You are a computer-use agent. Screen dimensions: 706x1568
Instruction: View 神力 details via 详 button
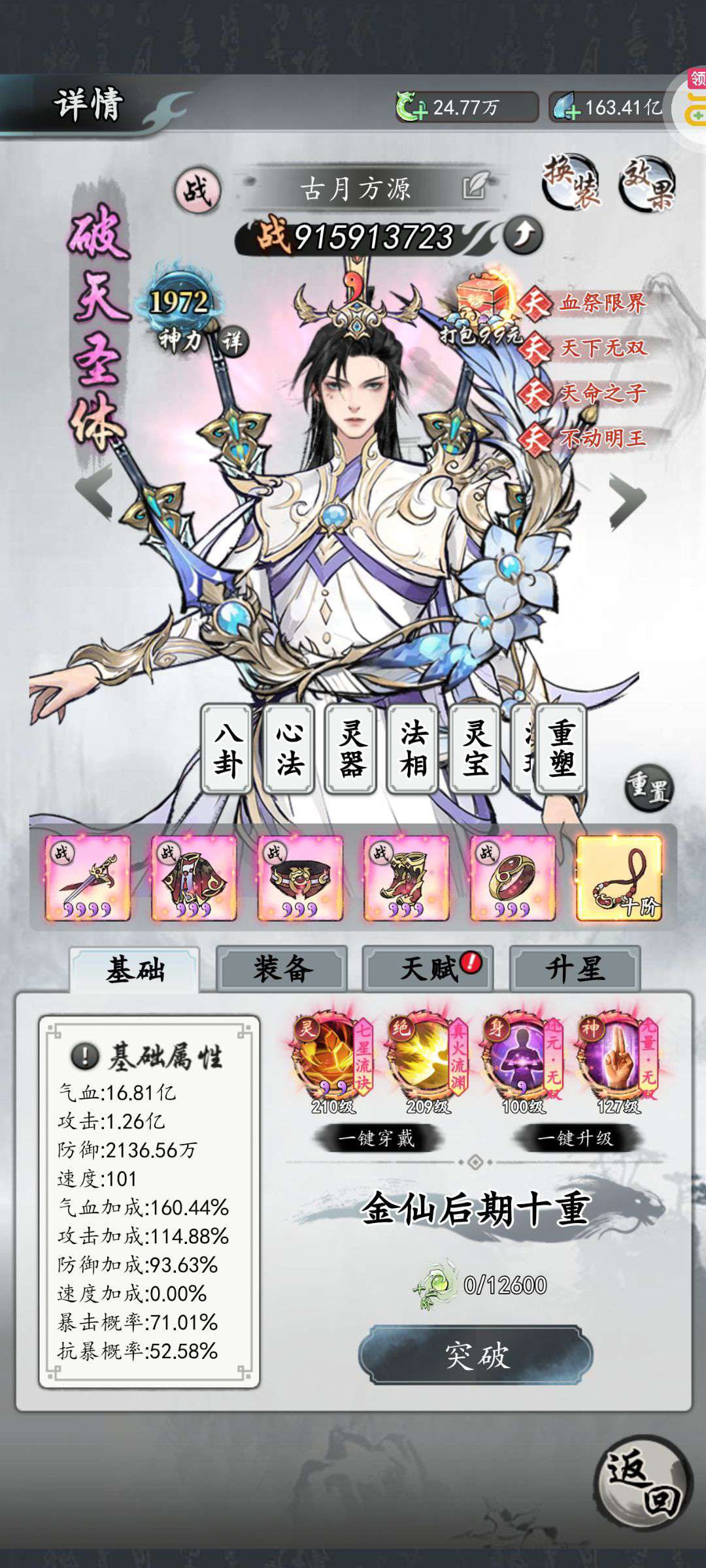click(x=232, y=341)
